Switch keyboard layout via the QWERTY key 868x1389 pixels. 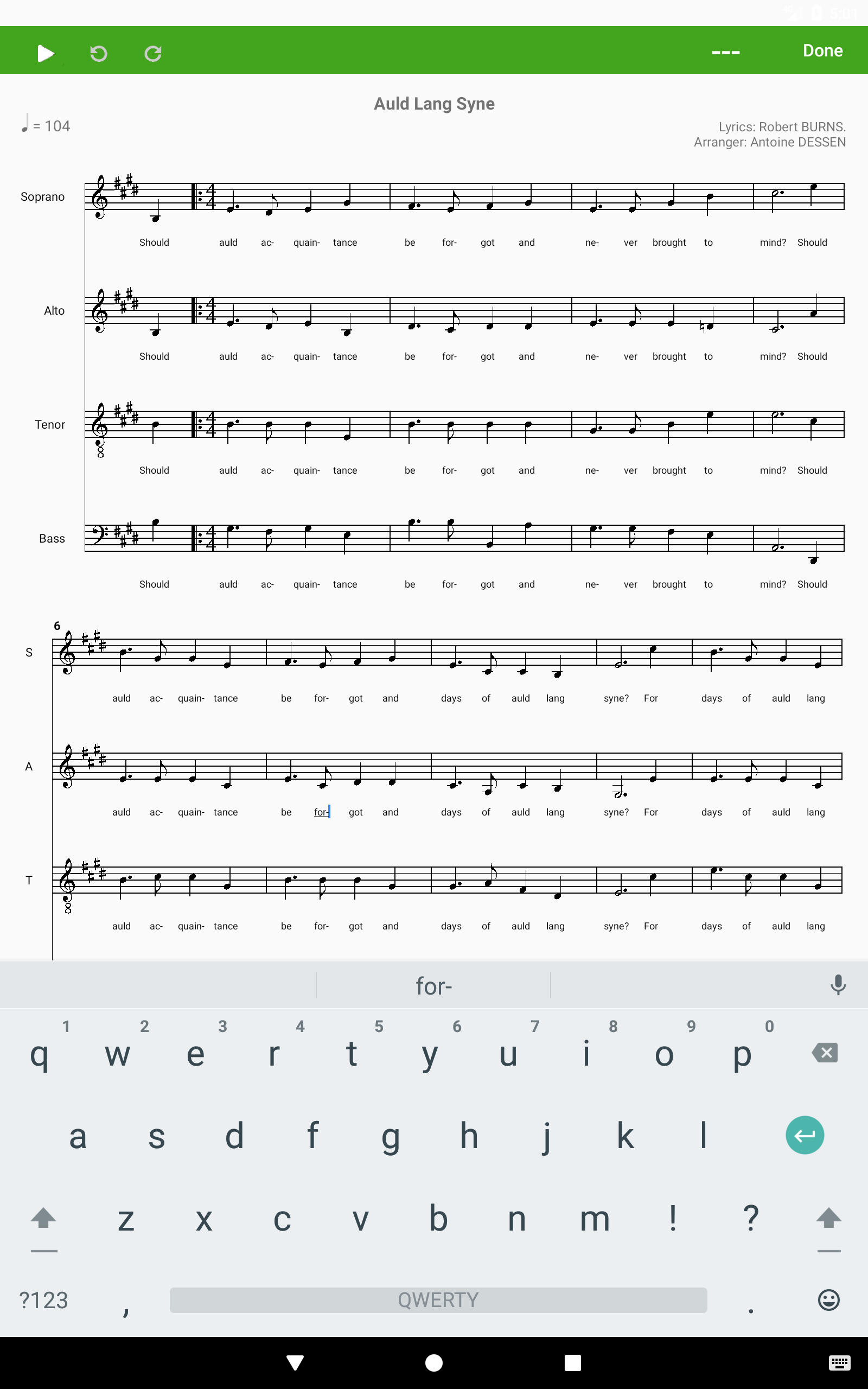[437, 1300]
